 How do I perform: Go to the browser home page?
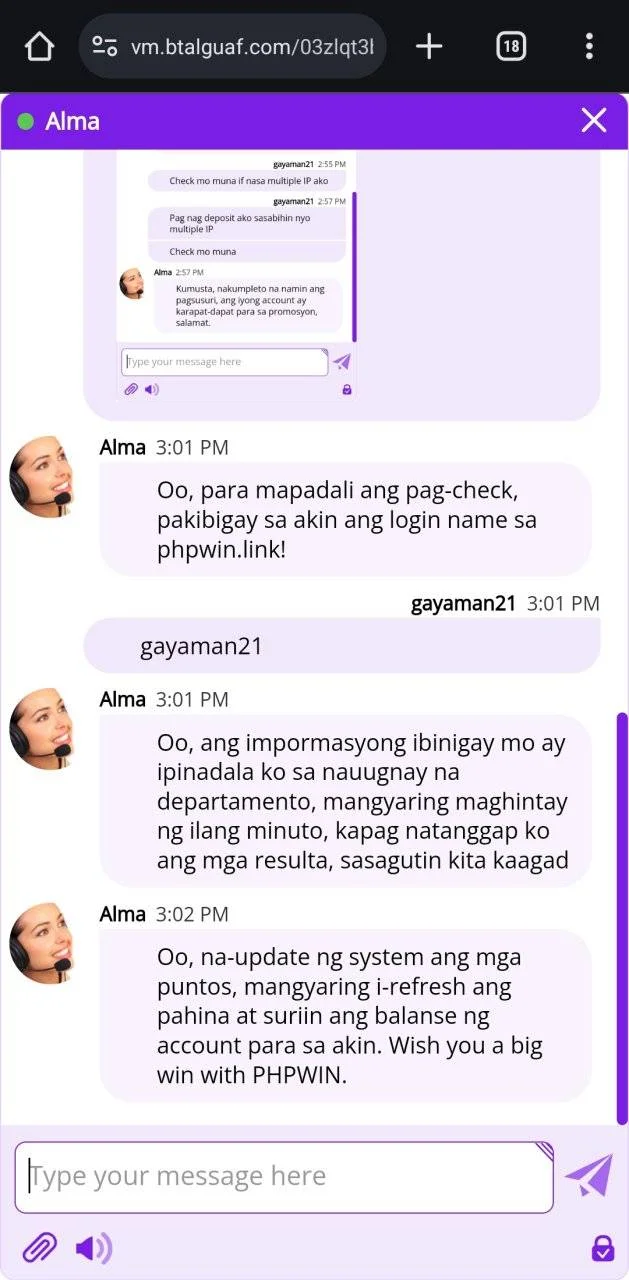click(39, 46)
